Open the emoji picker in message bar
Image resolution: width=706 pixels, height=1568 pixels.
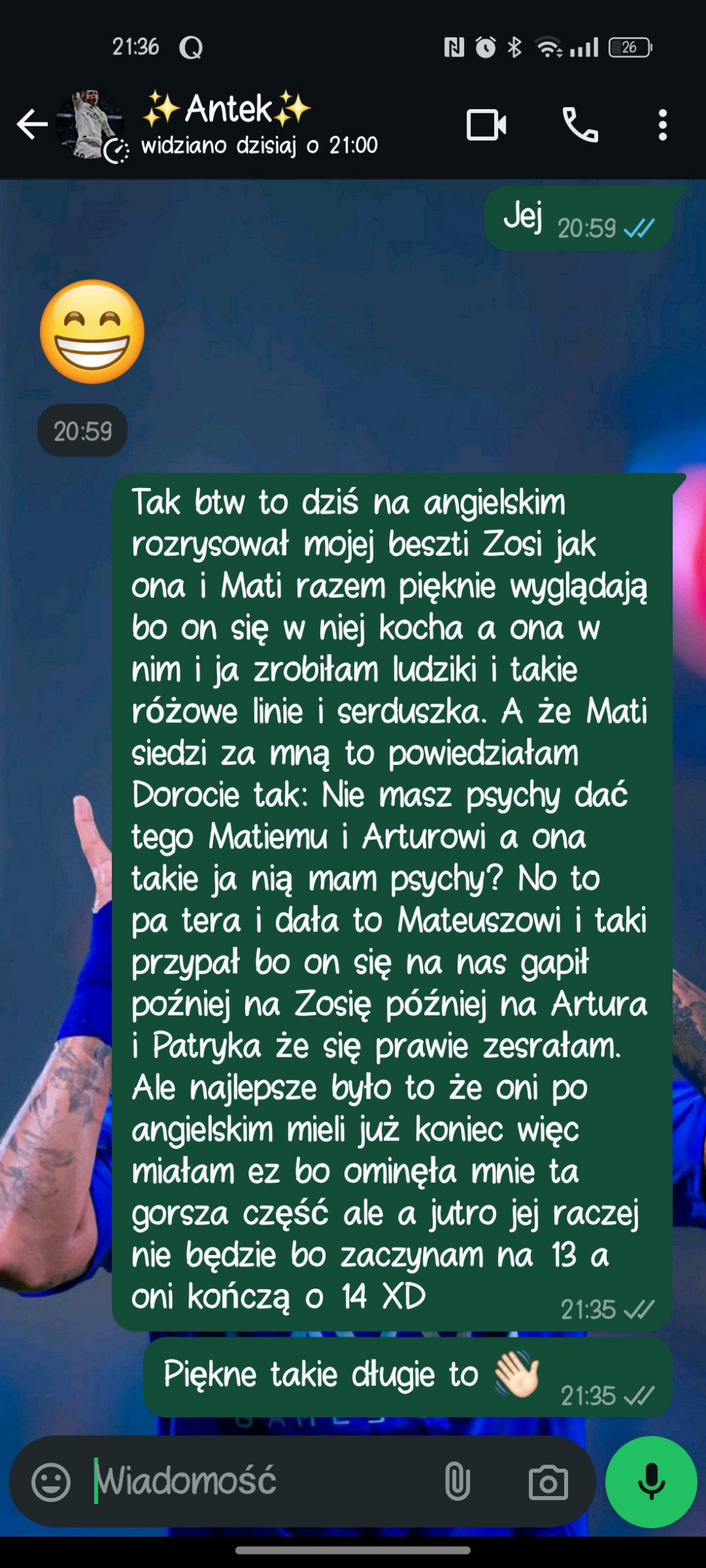[x=51, y=1482]
